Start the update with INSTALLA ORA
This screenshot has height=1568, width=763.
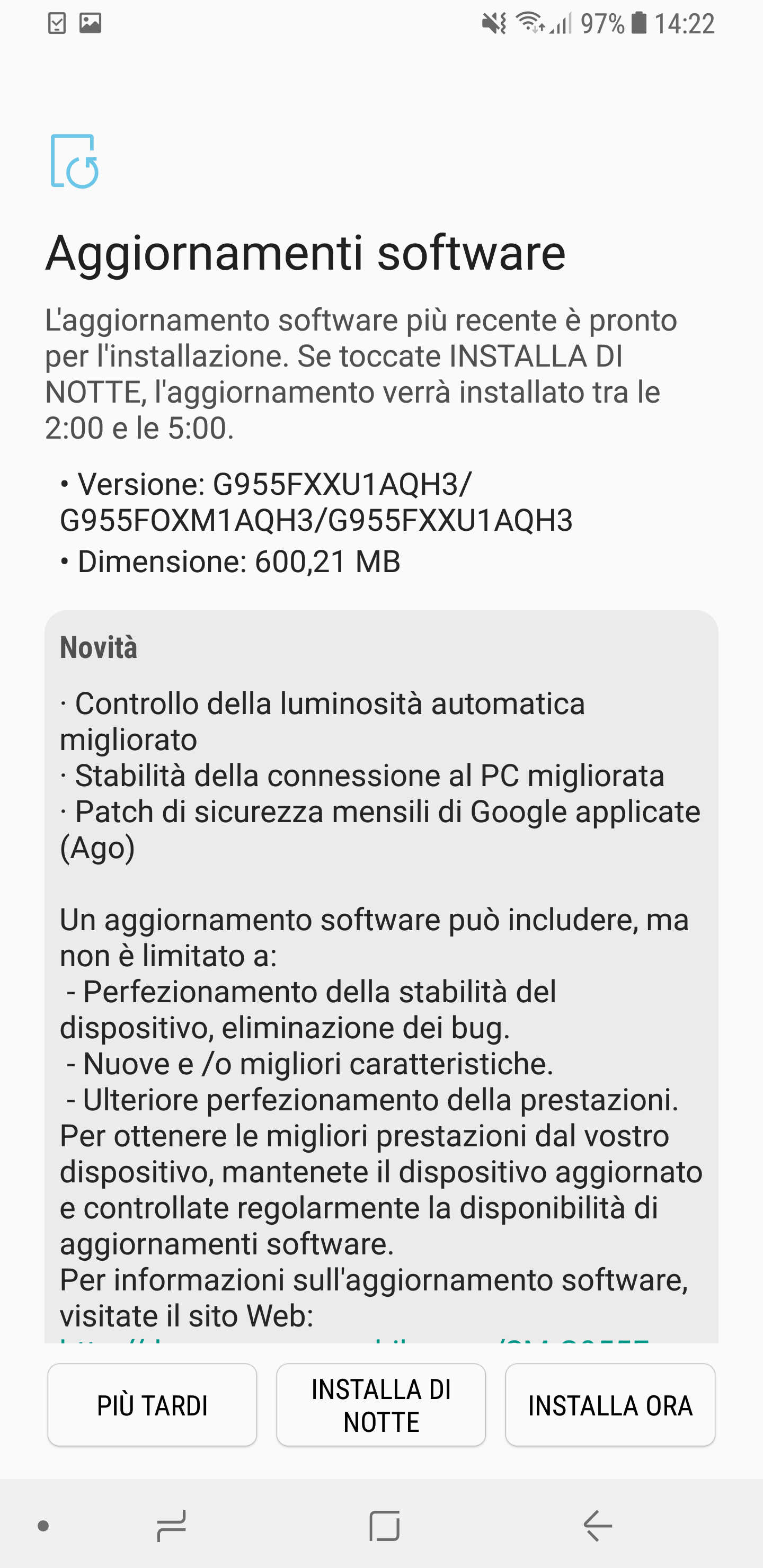[x=609, y=1405]
